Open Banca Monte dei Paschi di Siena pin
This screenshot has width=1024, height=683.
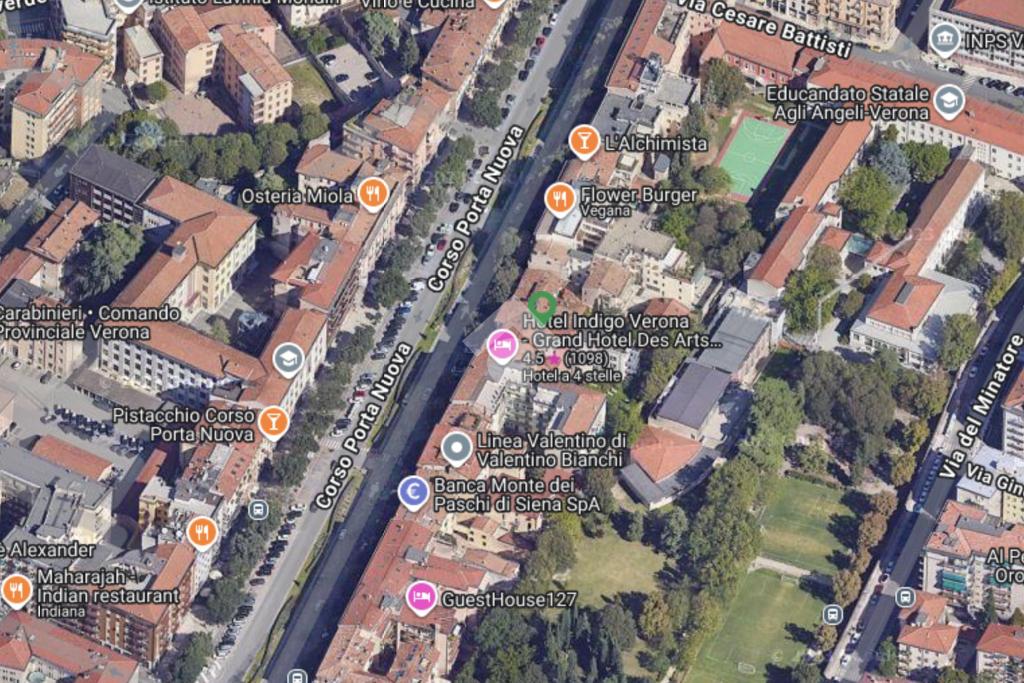pos(414,492)
